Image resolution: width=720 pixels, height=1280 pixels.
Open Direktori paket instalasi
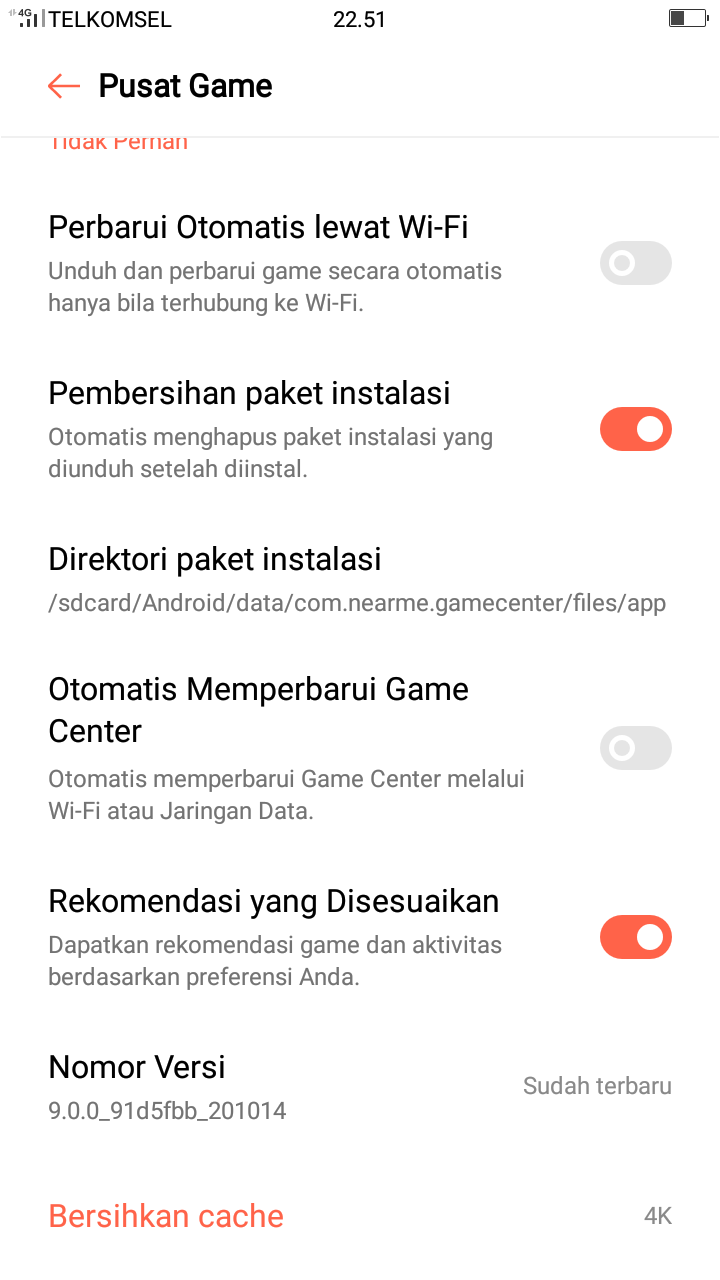(x=356, y=580)
